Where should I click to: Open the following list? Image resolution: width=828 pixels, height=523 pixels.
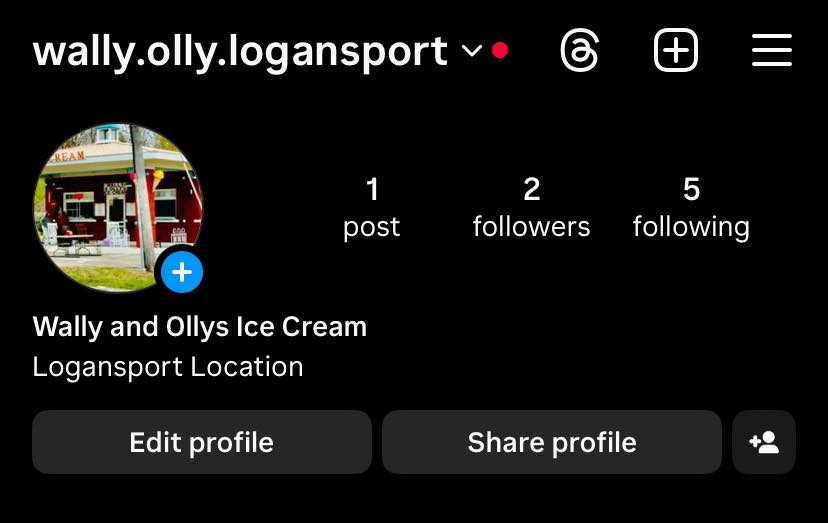[x=691, y=208]
